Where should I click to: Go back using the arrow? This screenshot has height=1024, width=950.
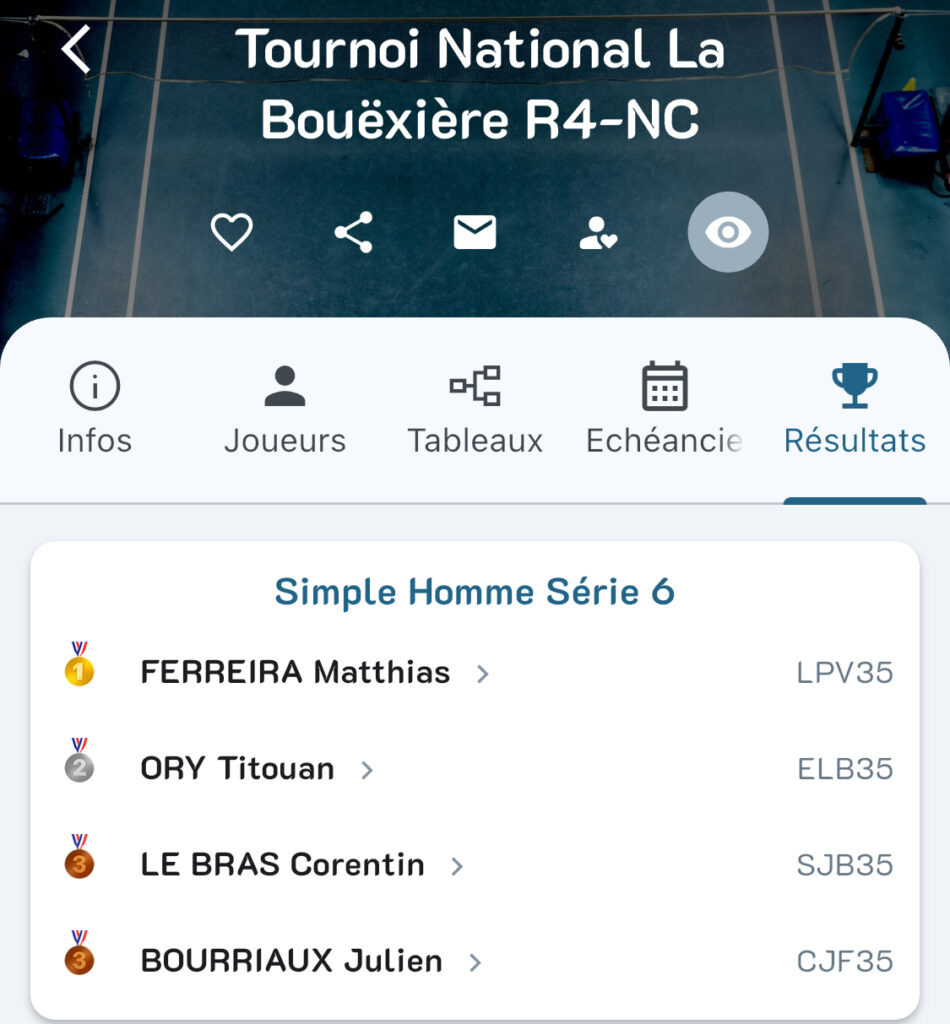(76, 48)
